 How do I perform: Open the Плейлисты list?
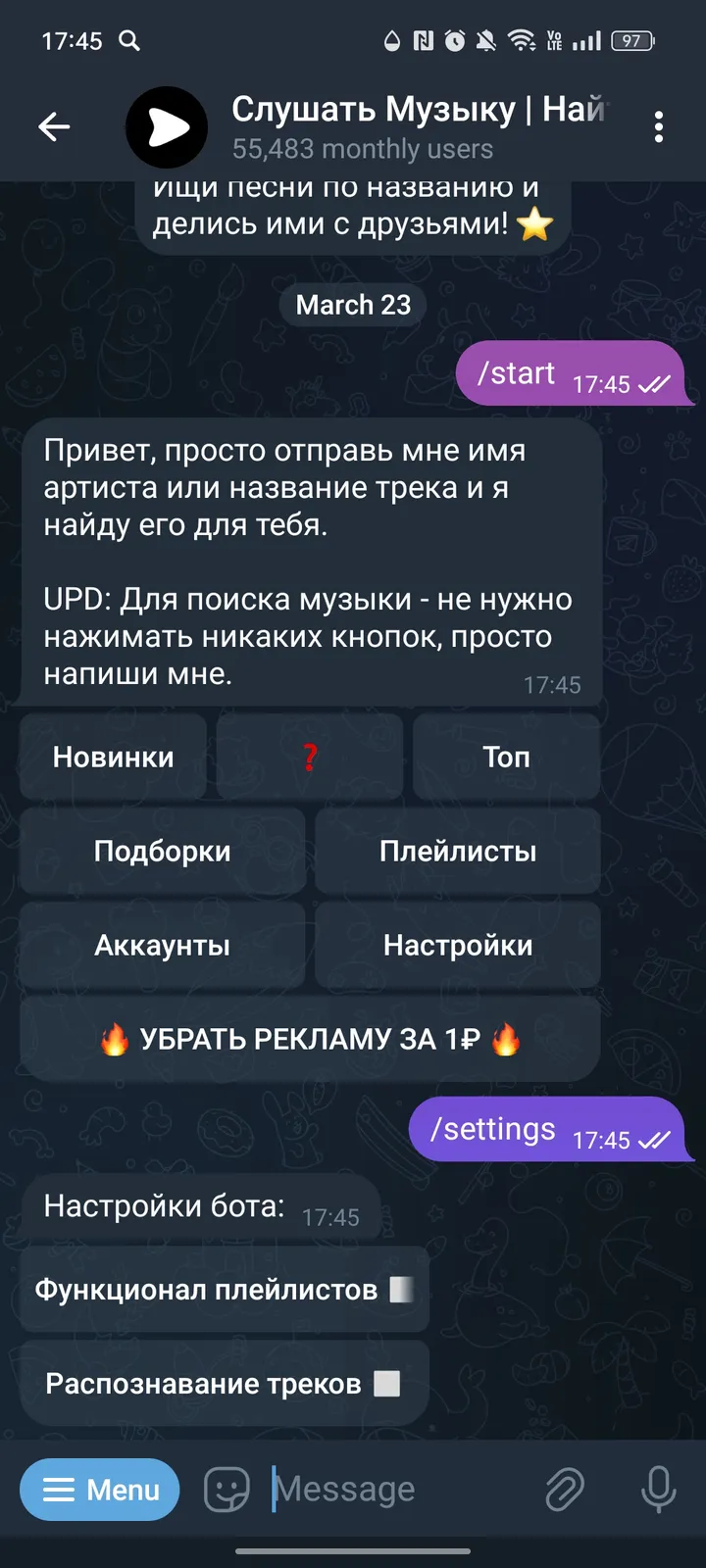coord(457,851)
